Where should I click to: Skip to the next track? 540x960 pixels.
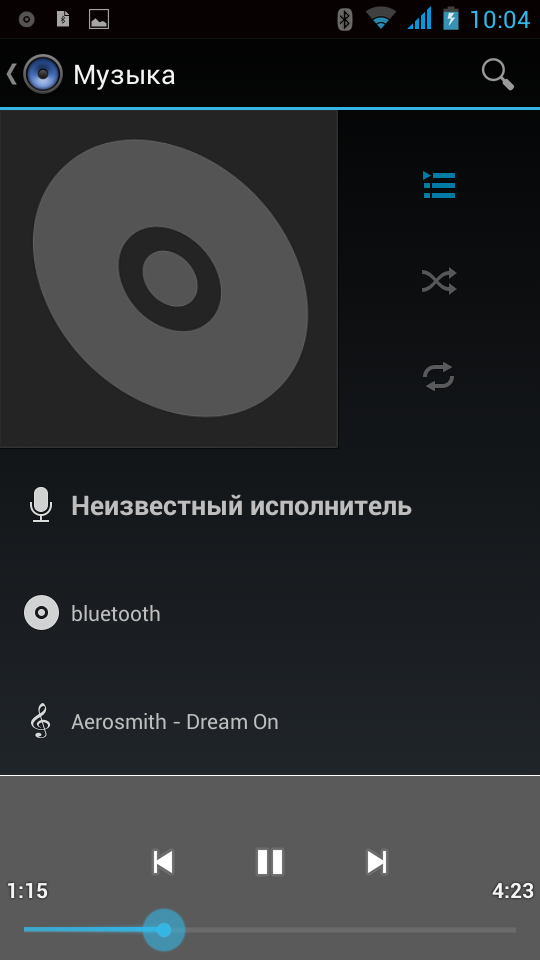[377, 861]
